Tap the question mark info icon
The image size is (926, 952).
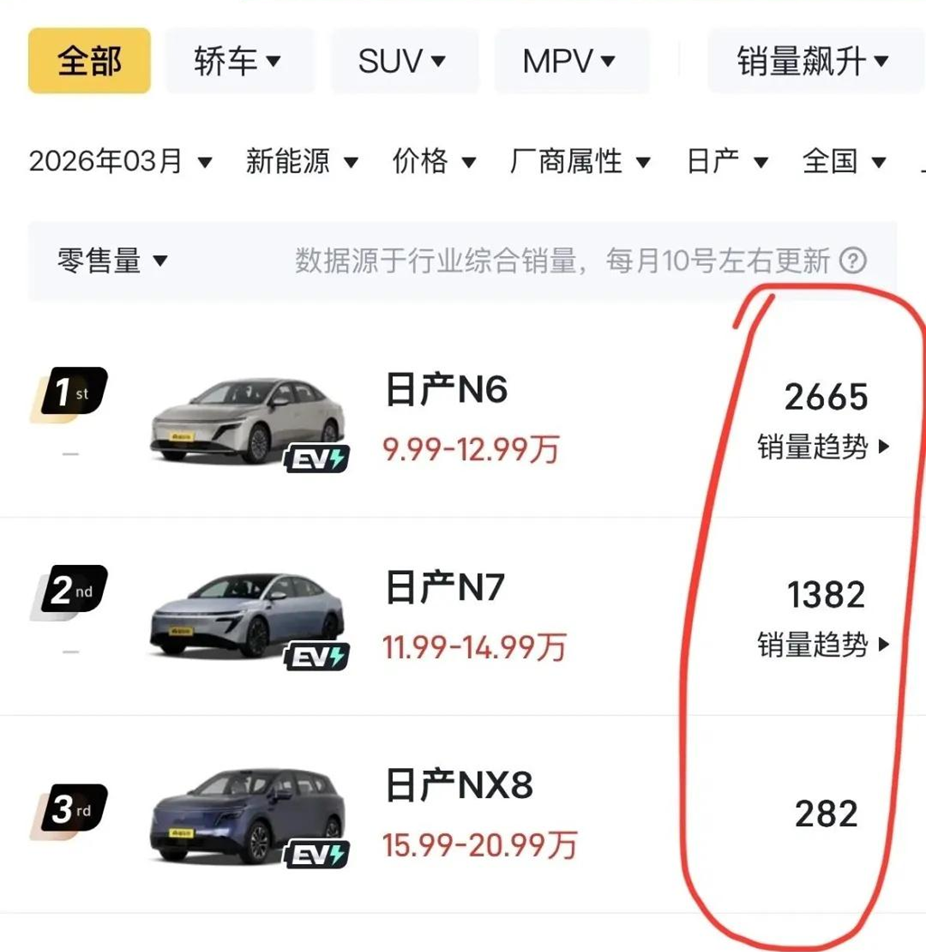(852, 262)
